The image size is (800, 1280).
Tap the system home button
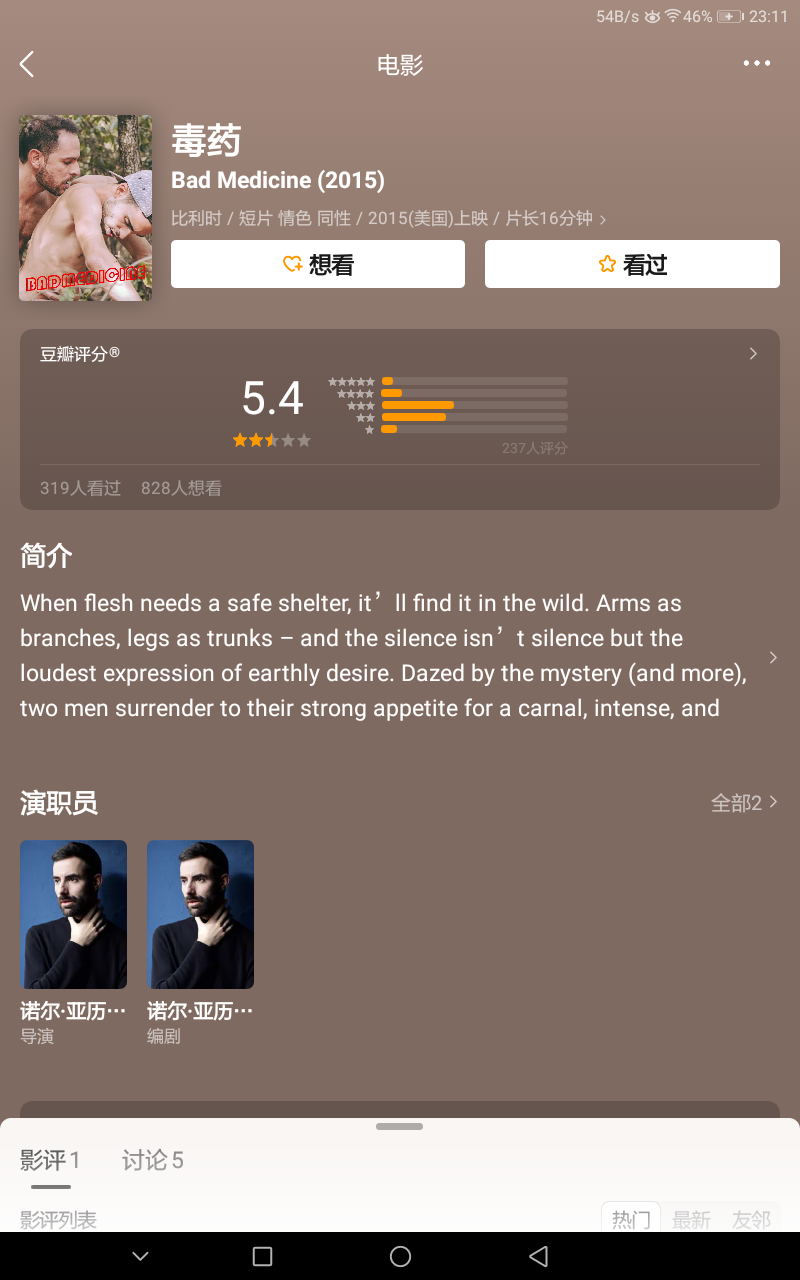click(x=400, y=1256)
